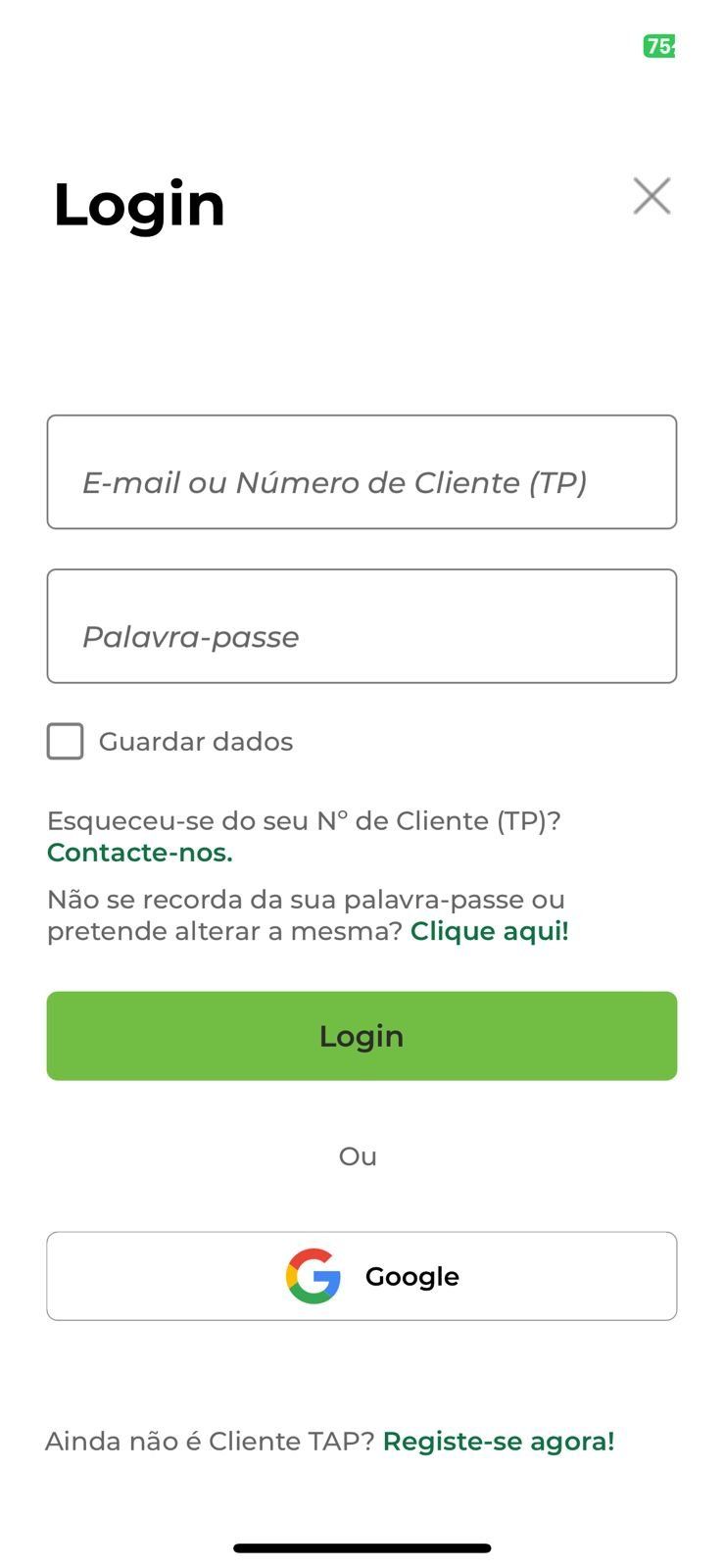Open the Registe-se agora link

(499, 1442)
